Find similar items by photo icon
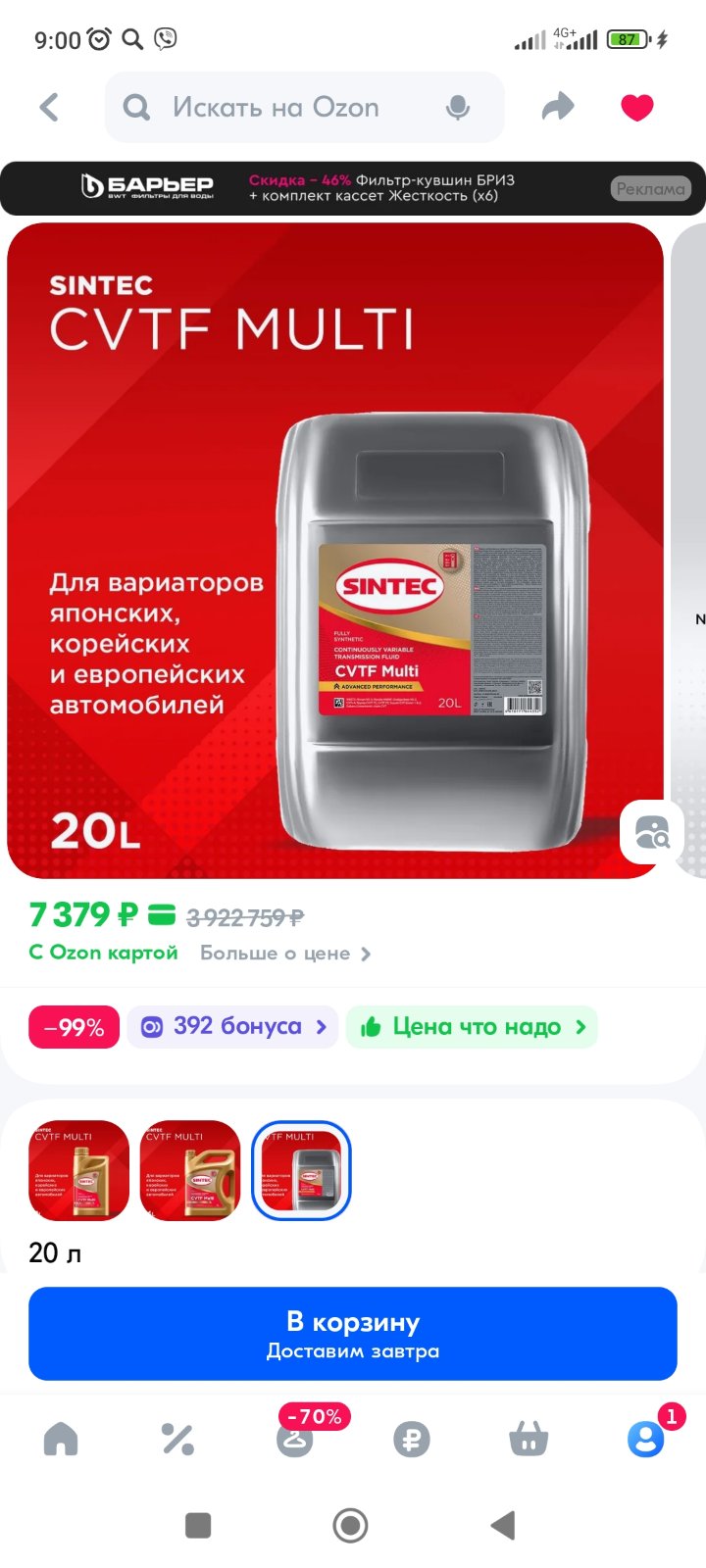This screenshot has width=706, height=1568. point(652,832)
